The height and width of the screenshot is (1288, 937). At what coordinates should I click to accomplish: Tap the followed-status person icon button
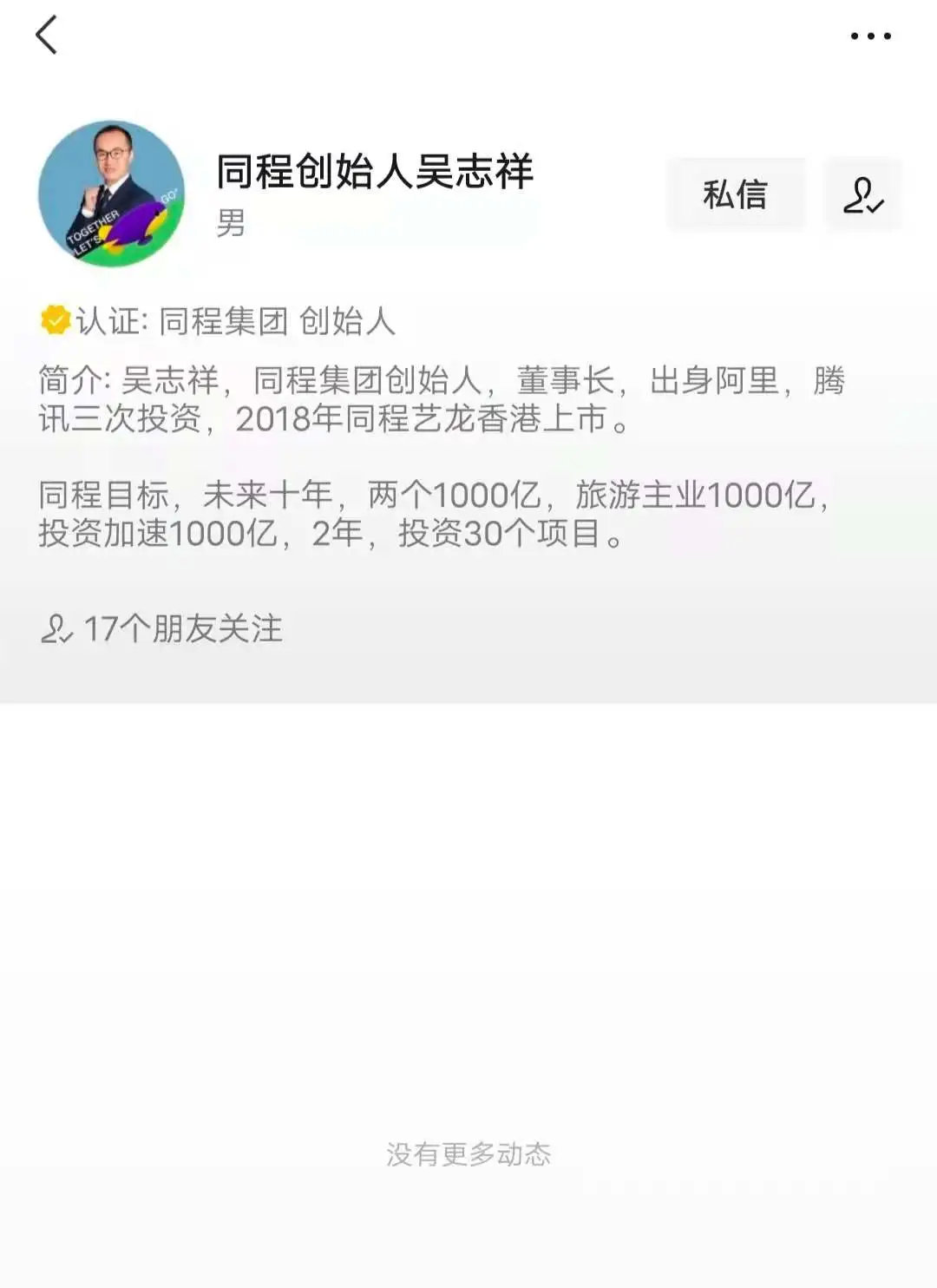863,194
